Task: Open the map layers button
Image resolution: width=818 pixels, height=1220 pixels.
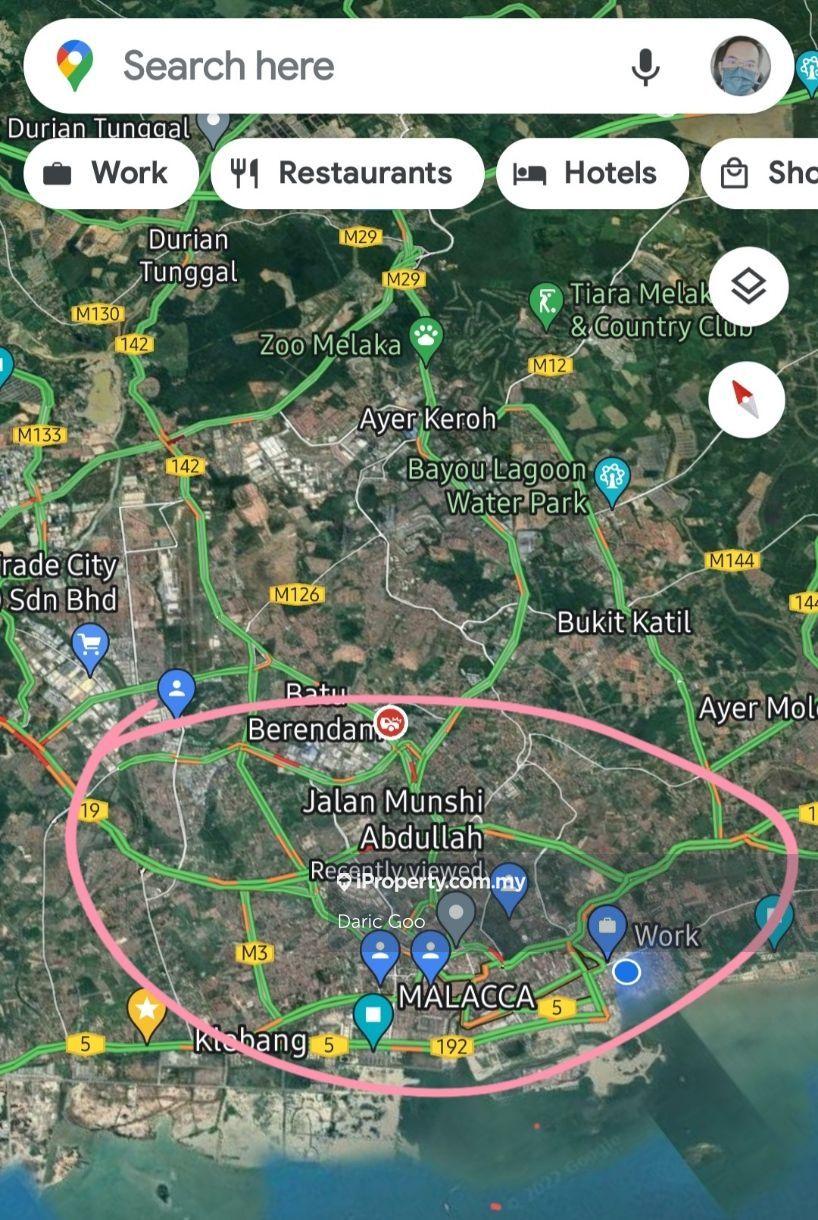Action: pos(748,287)
